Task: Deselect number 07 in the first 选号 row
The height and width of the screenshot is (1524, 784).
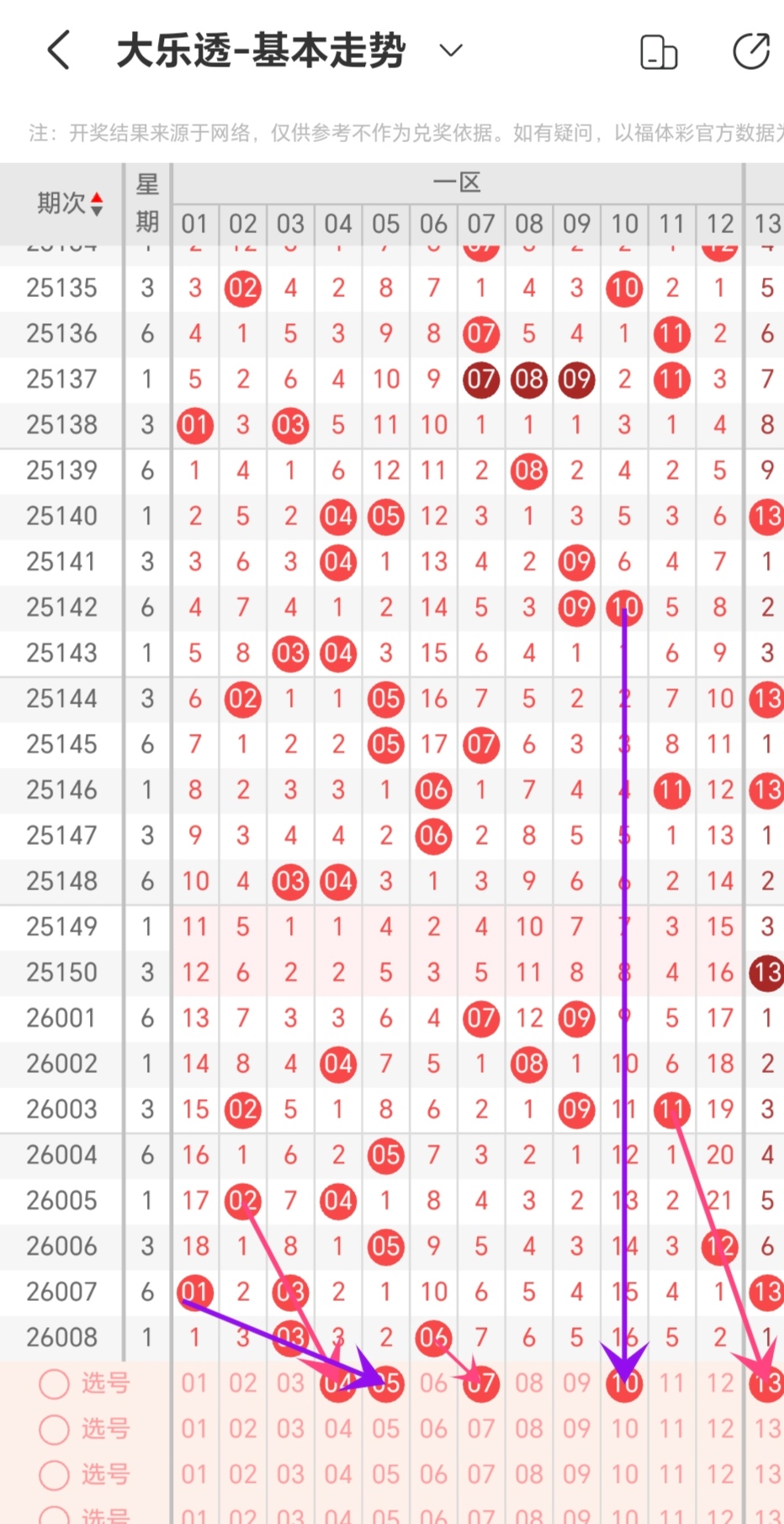Action: pyautogui.click(x=481, y=1383)
